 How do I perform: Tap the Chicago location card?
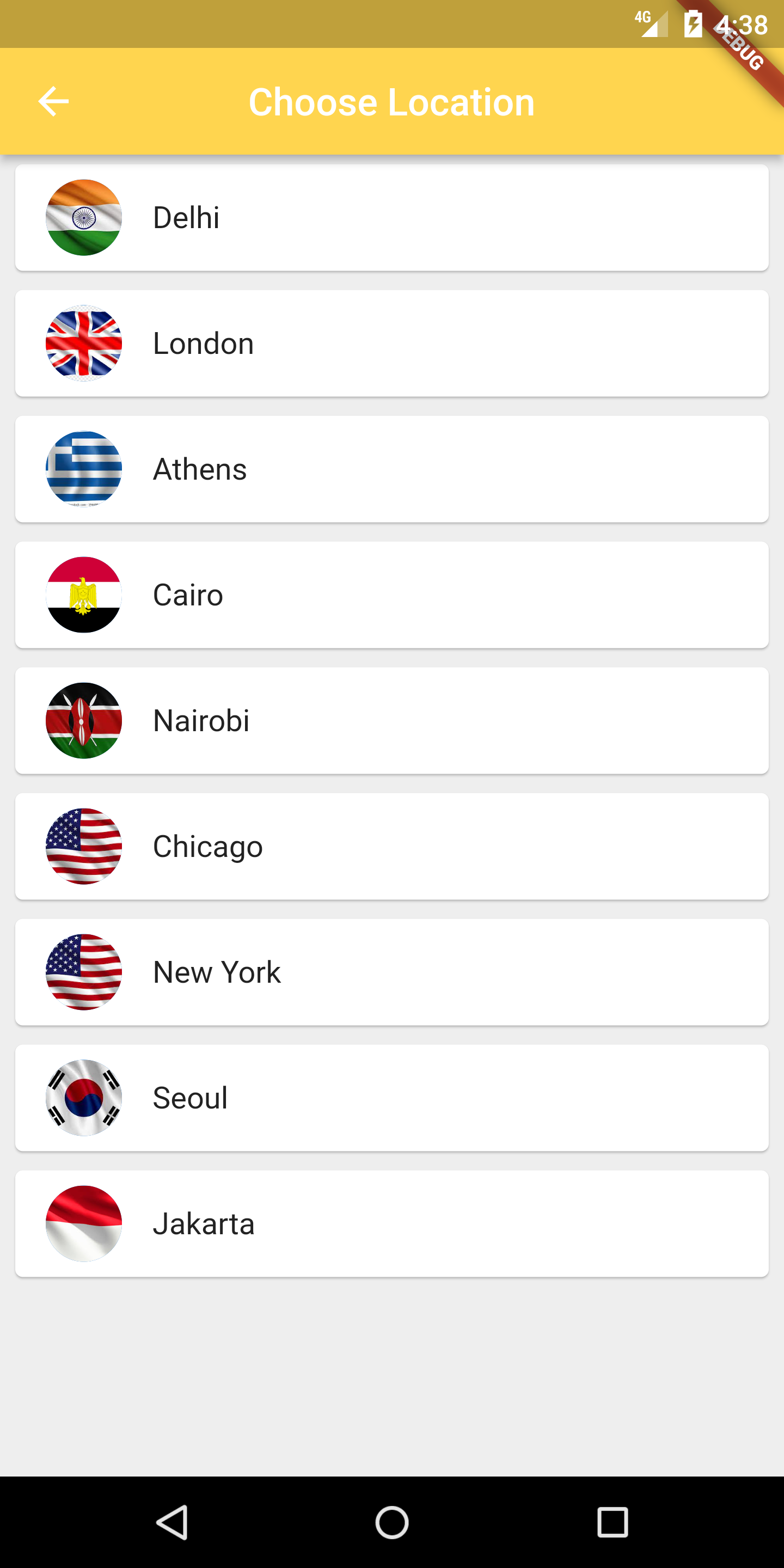[x=392, y=846]
